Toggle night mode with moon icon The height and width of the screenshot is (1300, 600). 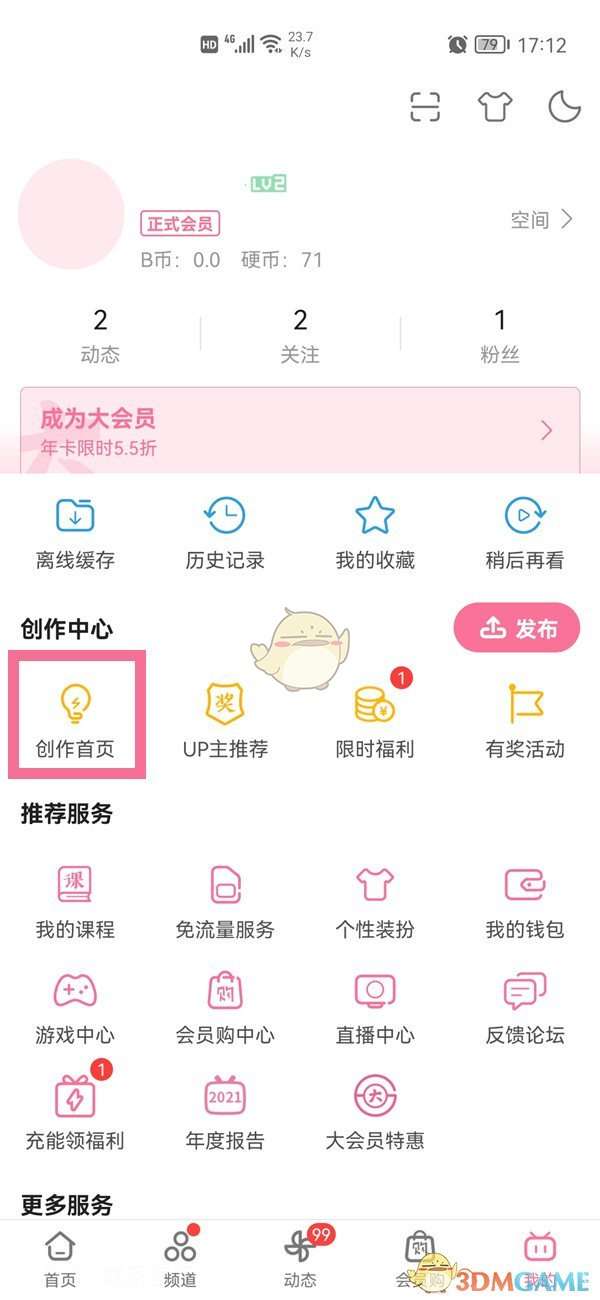(x=564, y=106)
